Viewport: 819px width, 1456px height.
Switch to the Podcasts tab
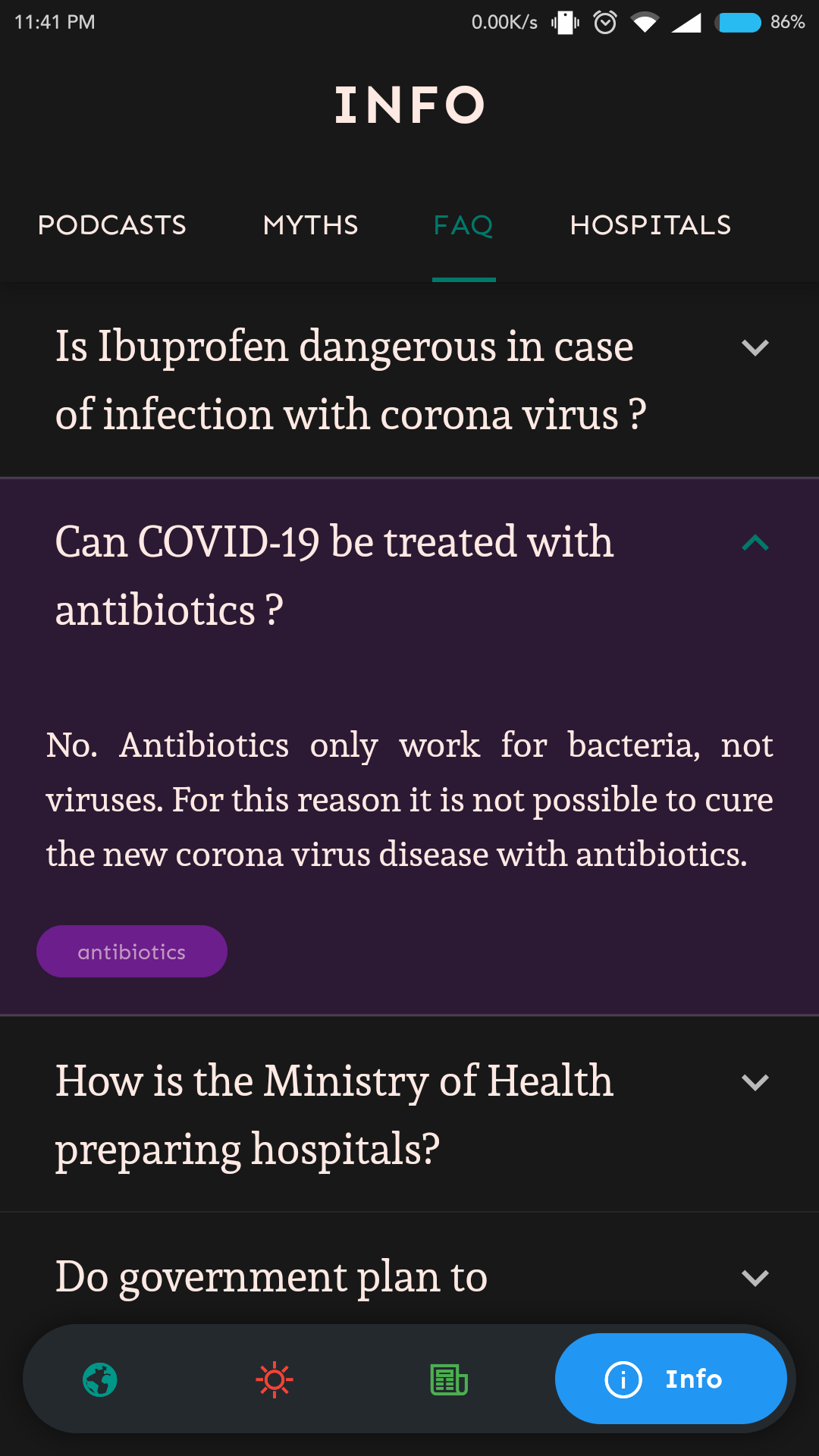pyautogui.click(x=112, y=225)
